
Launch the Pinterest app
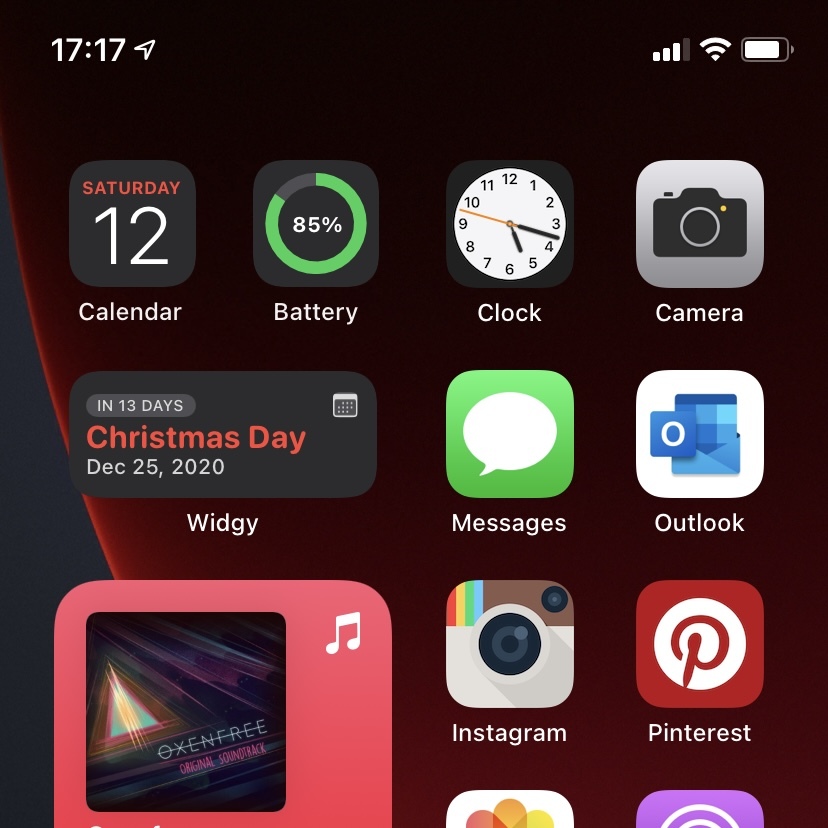[x=699, y=644]
